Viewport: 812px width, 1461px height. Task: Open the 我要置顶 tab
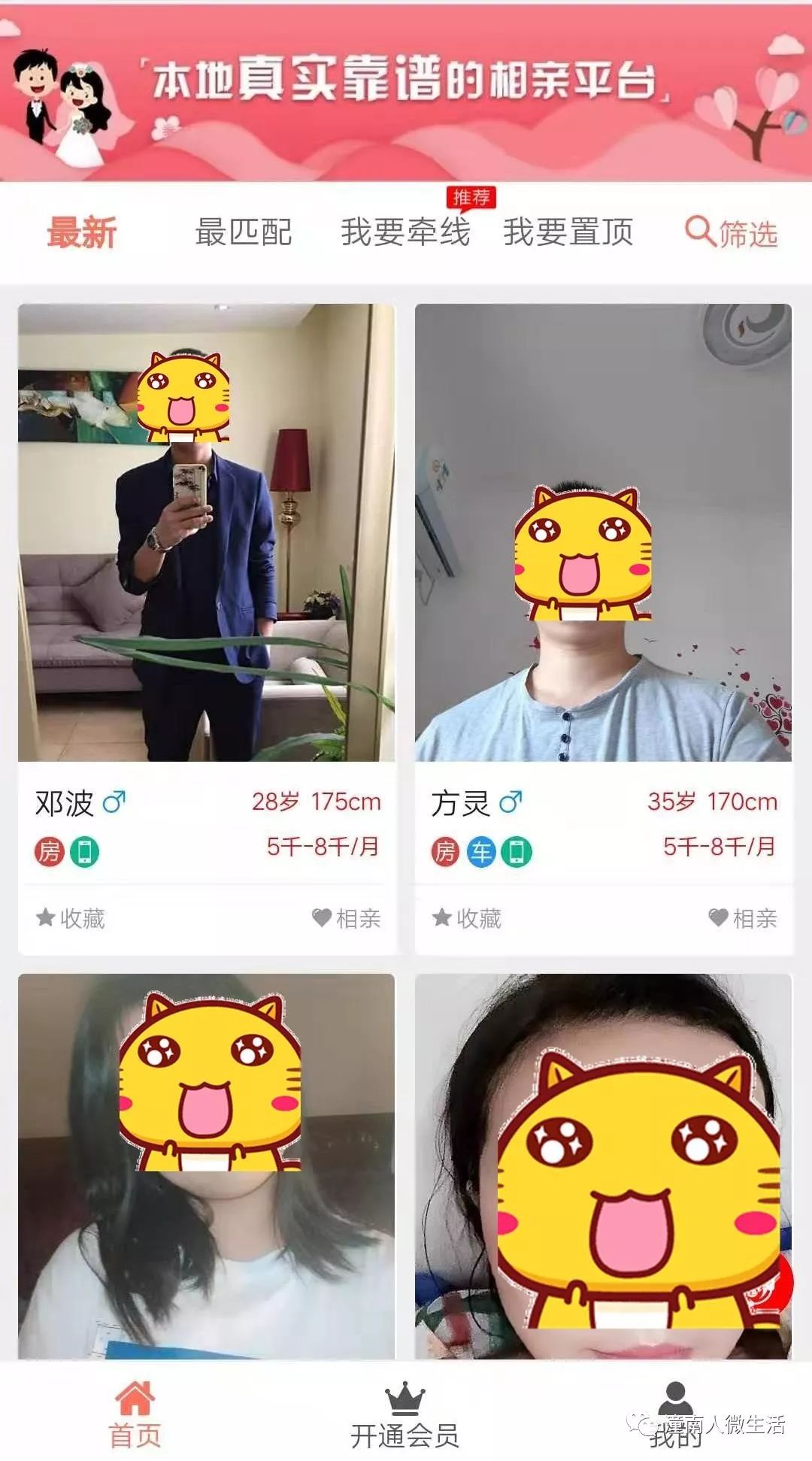568,232
